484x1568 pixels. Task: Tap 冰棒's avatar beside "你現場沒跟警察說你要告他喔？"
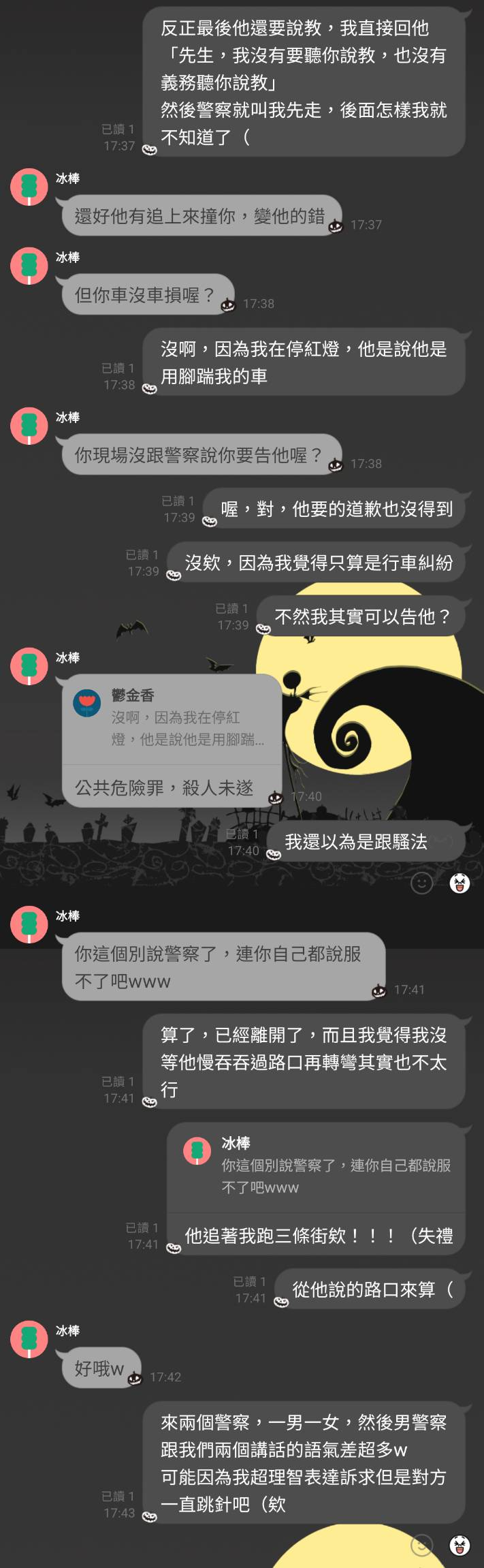click(x=29, y=426)
